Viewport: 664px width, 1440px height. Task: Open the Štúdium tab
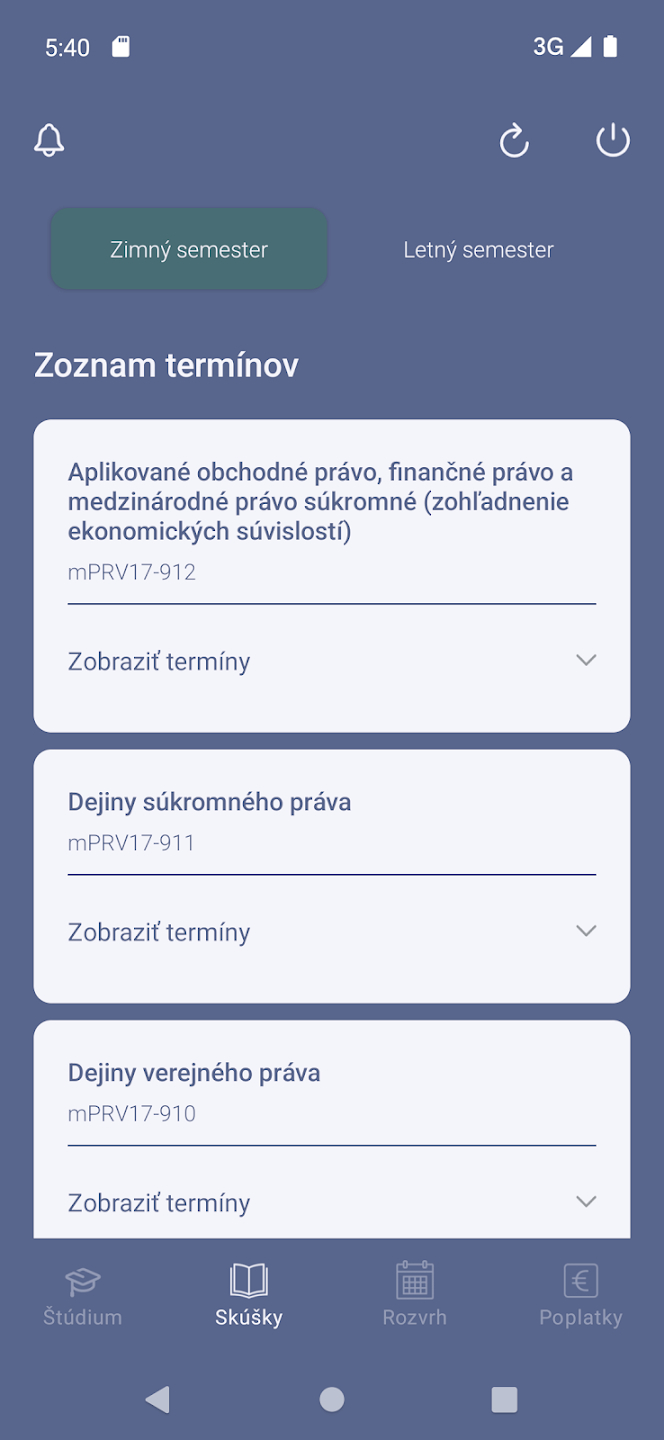[x=83, y=1295]
